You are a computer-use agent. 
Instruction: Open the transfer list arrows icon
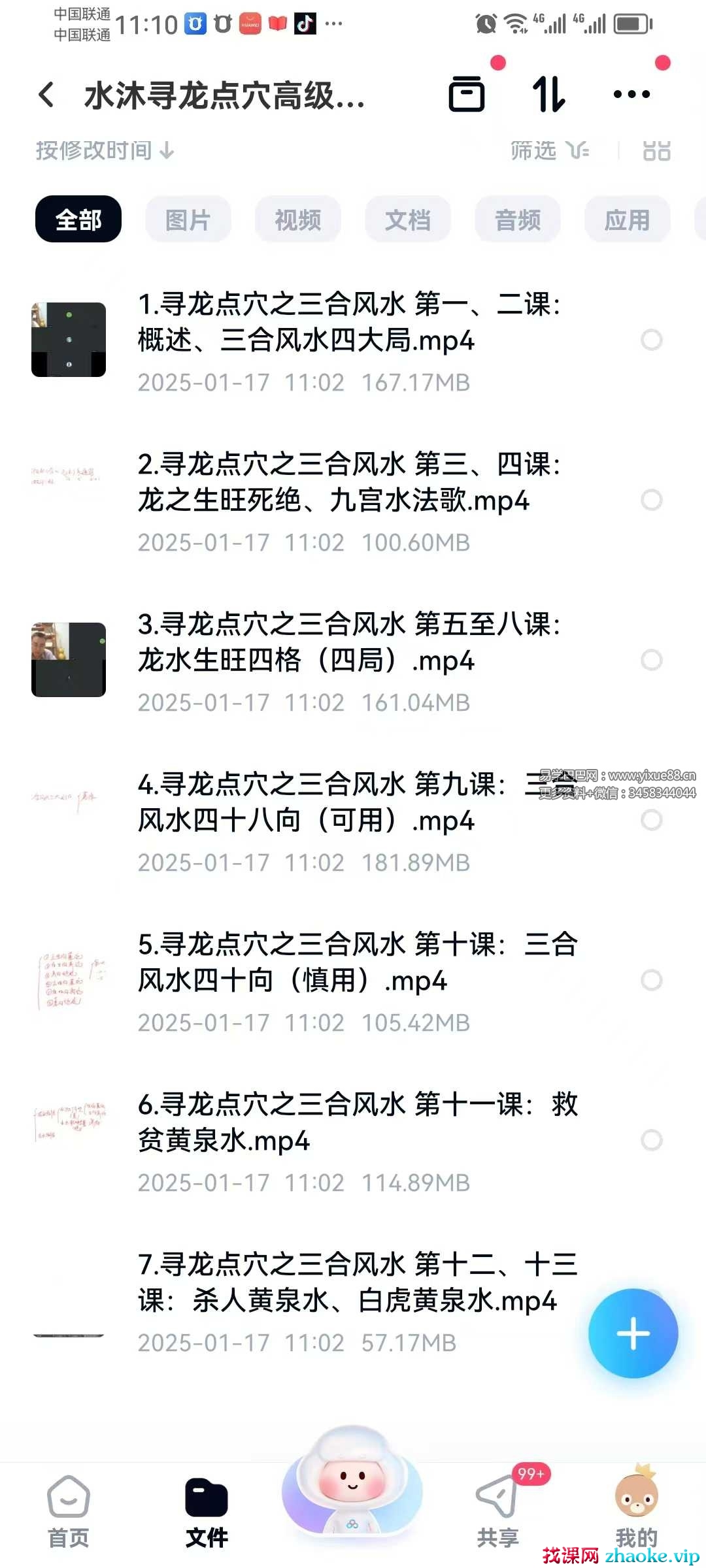click(548, 95)
